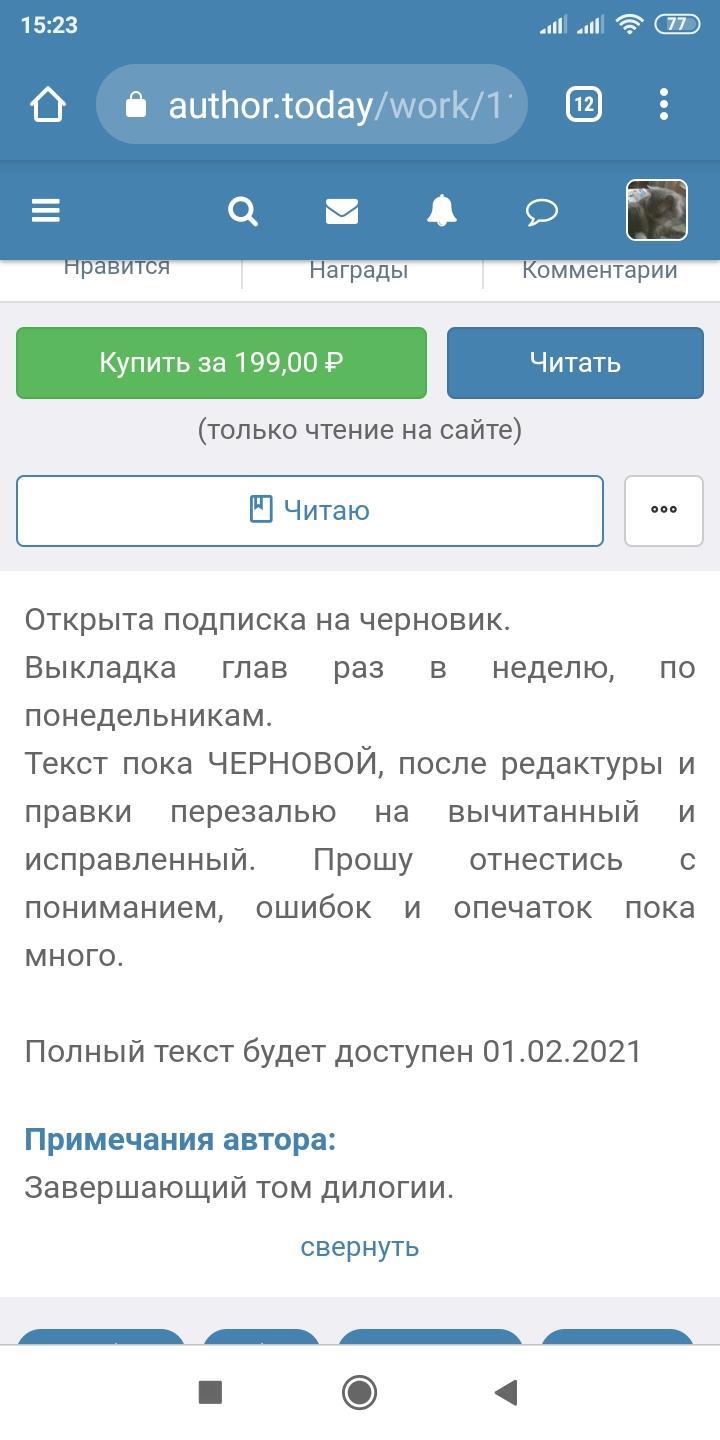Tap the Читать button
The height and width of the screenshot is (1440, 720).
(x=575, y=362)
